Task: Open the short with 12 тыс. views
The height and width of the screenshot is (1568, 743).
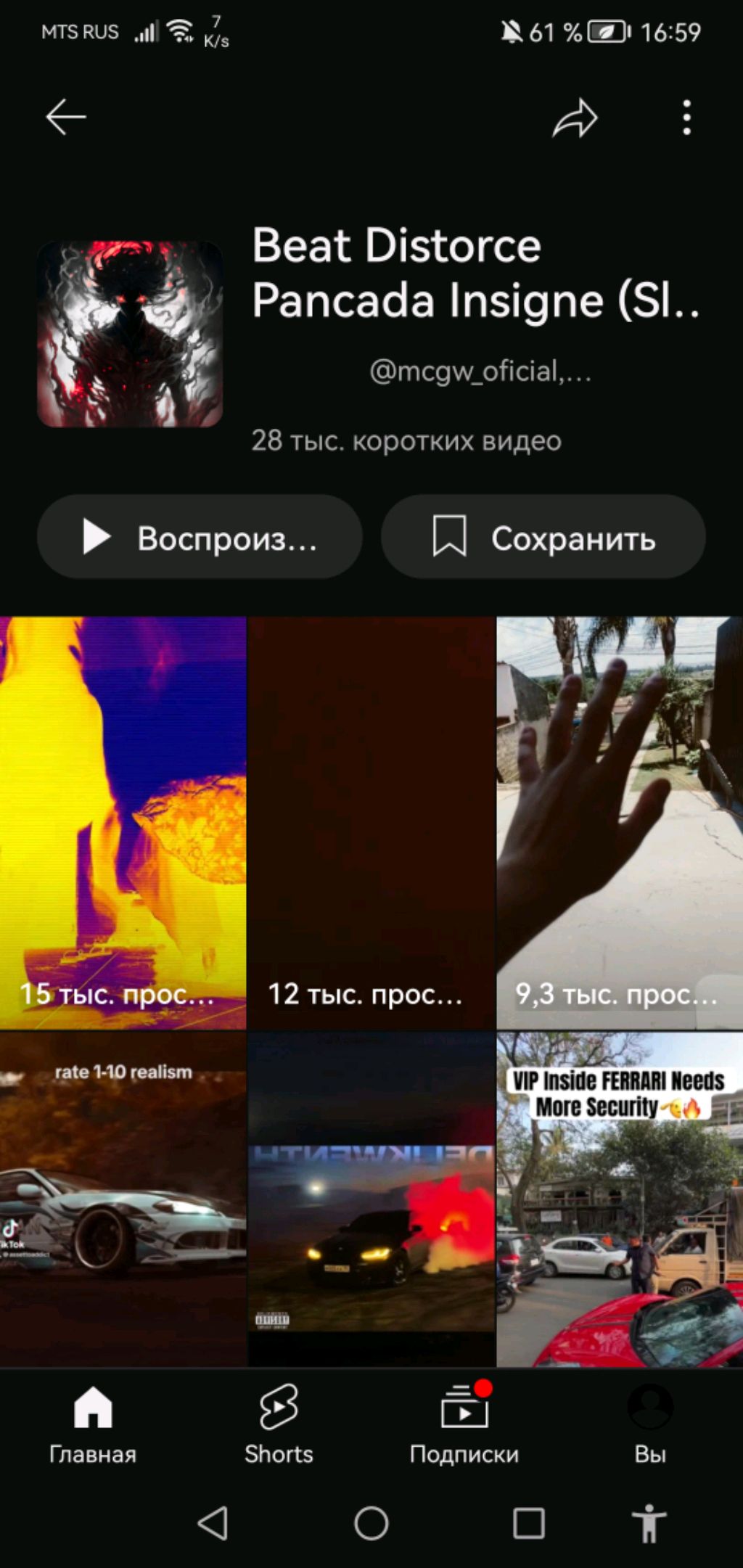Action: [x=371, y=822]
